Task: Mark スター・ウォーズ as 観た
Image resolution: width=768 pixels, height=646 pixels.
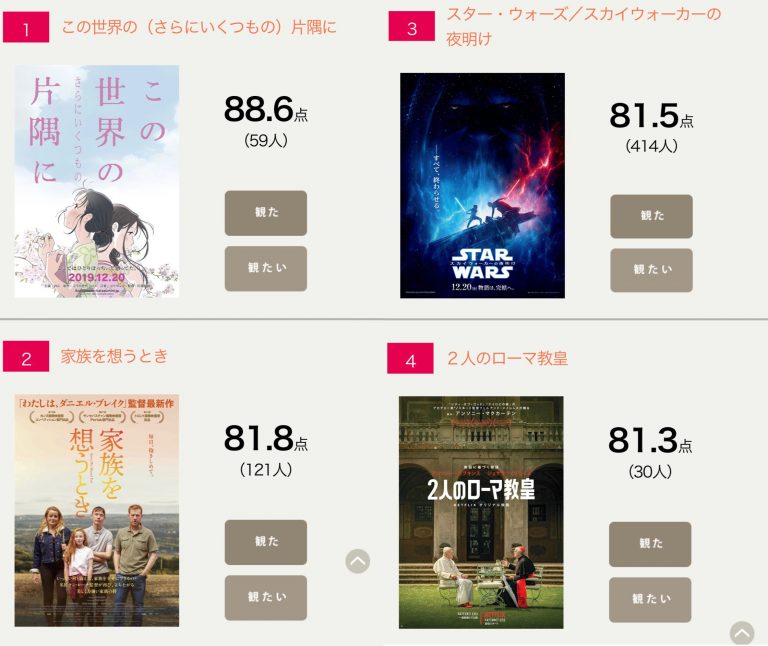Action: point(651,216)
